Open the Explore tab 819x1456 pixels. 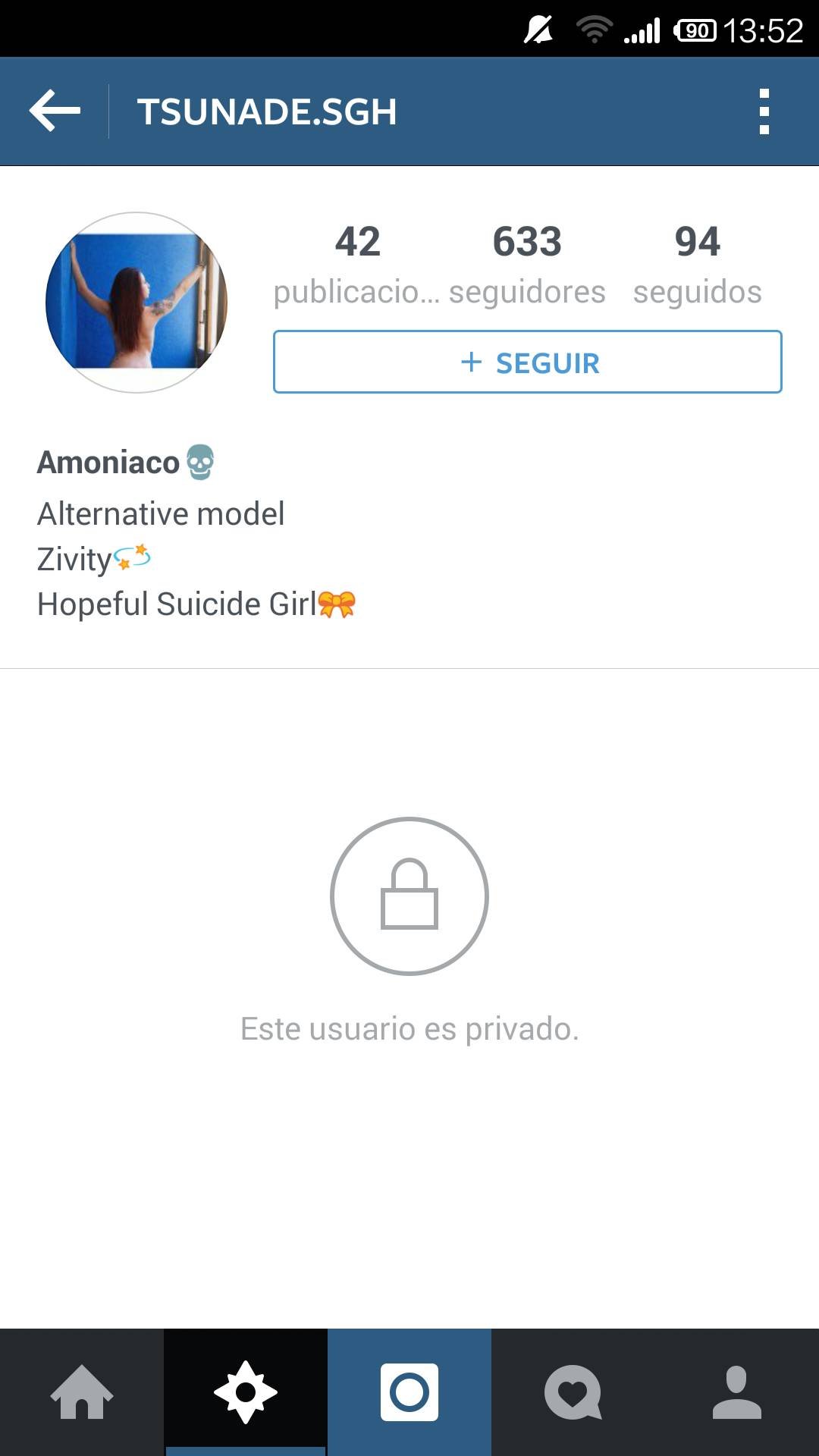point(246,1392)
